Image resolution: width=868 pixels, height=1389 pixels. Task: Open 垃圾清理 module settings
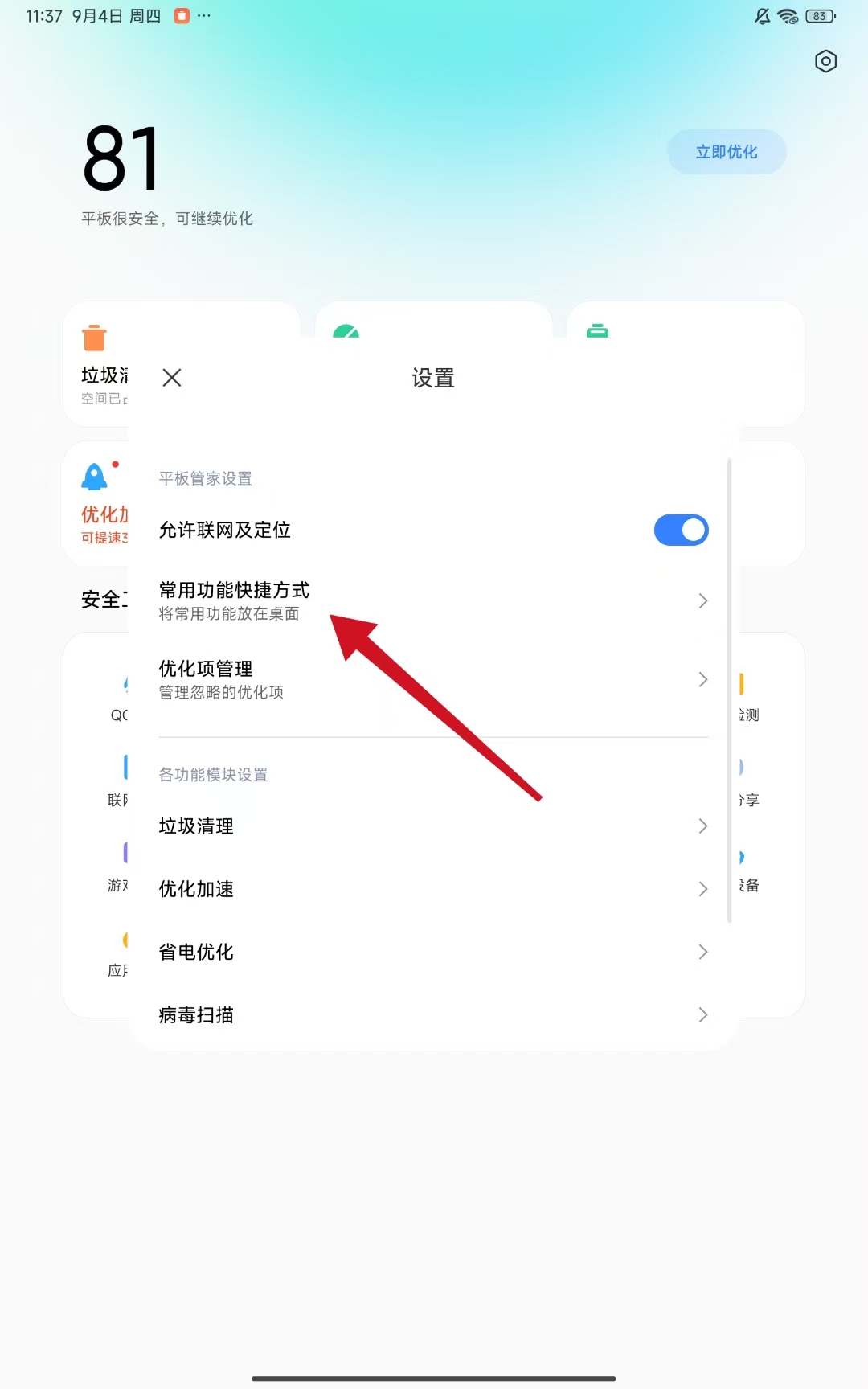point(433,826)
